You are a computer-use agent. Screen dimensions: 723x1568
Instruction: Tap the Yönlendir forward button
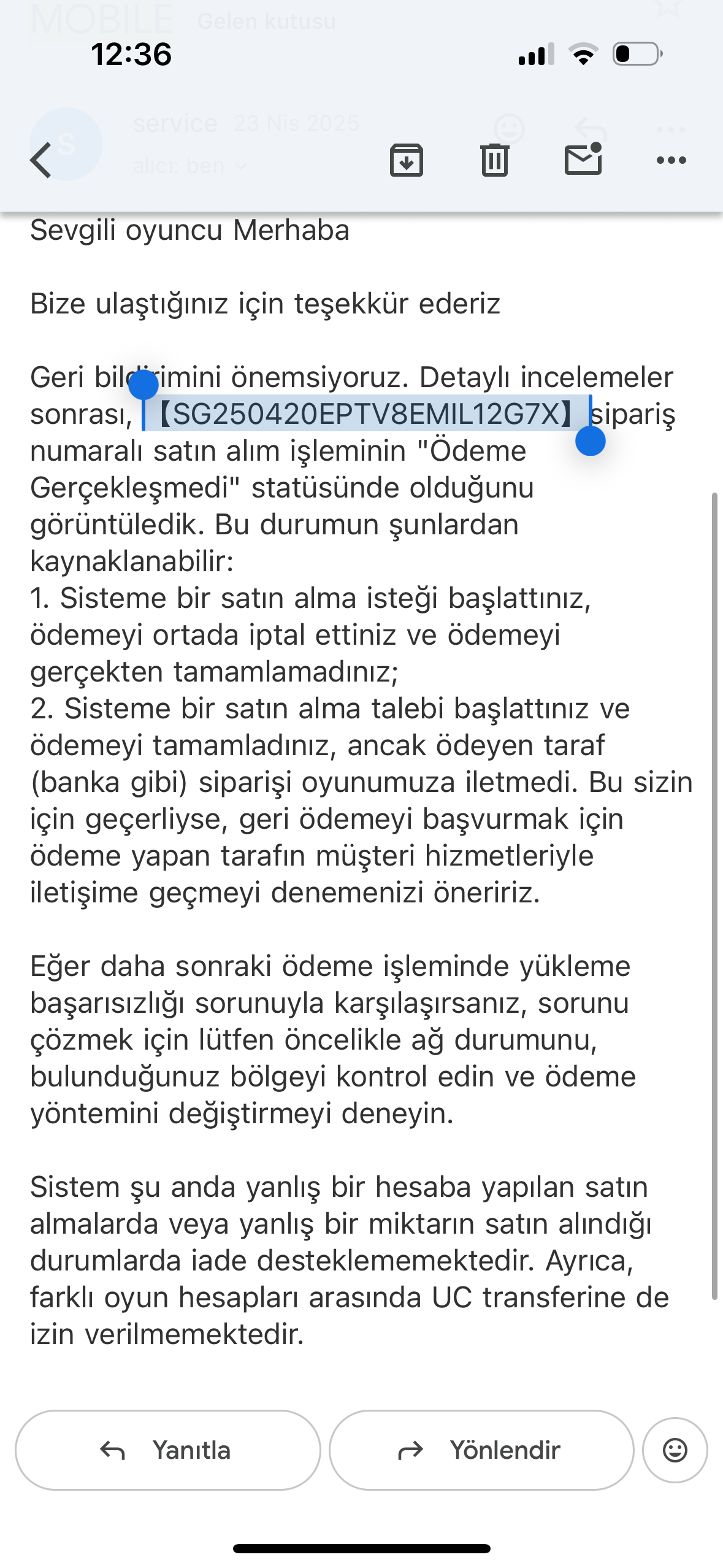481,1450
